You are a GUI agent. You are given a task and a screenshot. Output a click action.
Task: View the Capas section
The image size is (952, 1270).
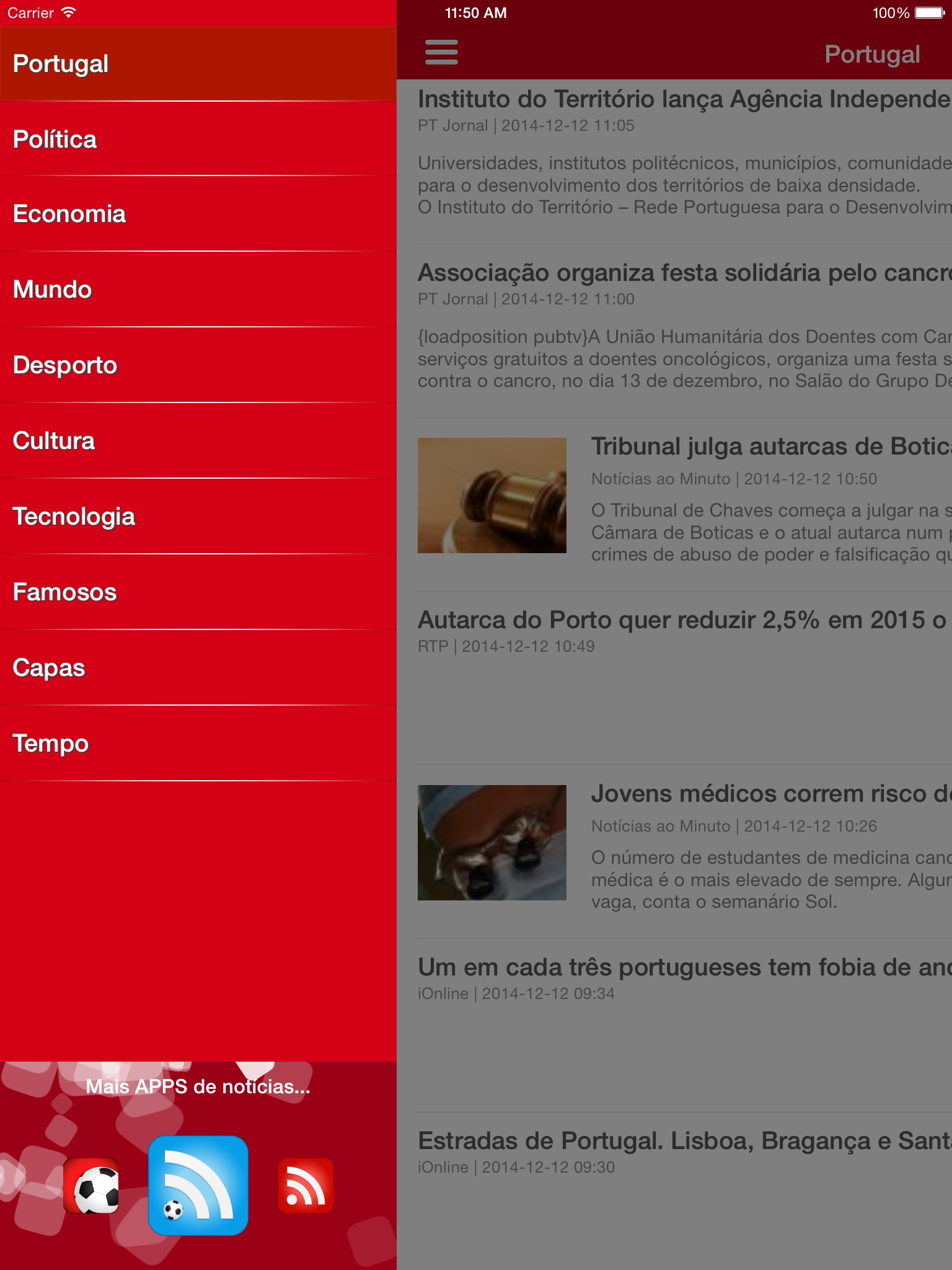tap(198, 668)
